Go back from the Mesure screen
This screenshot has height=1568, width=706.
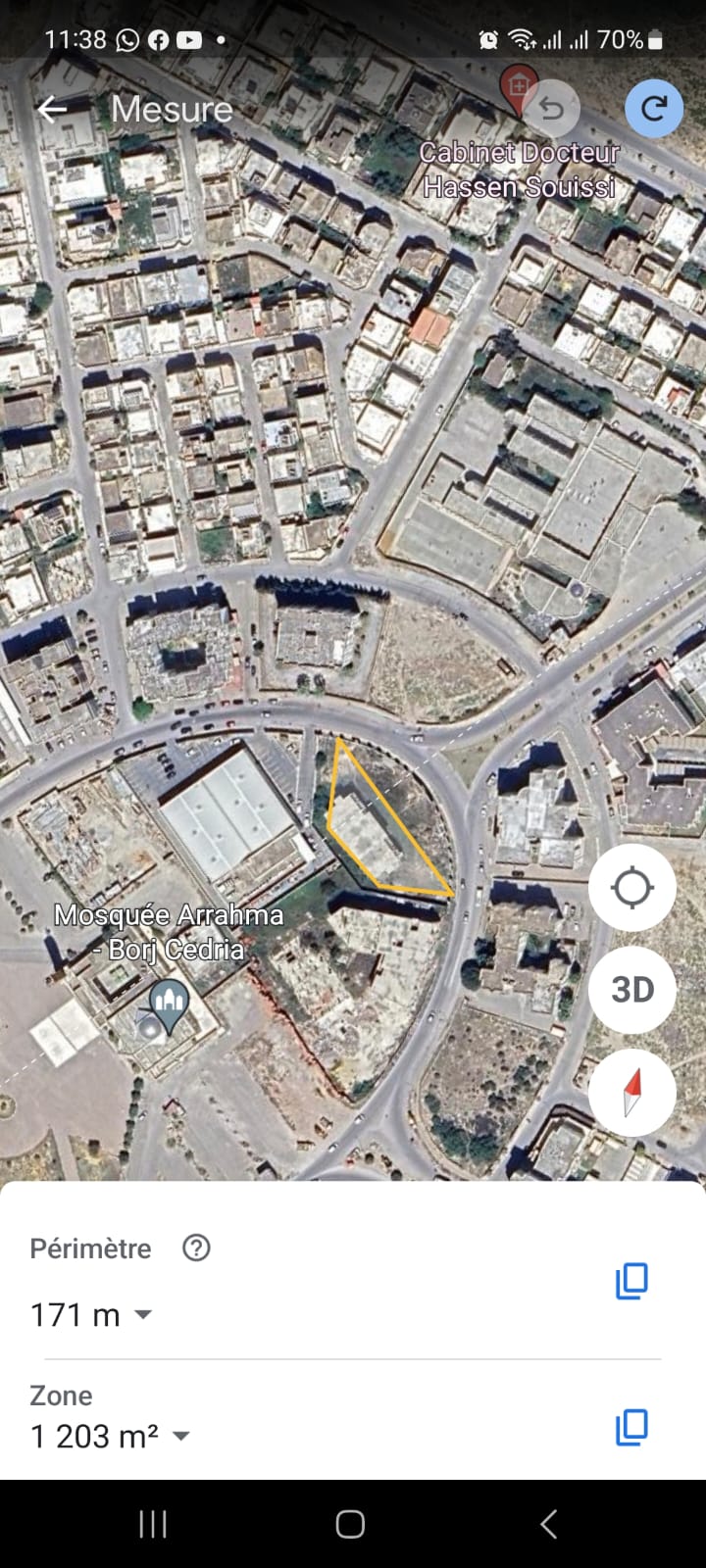coord(53,108)
